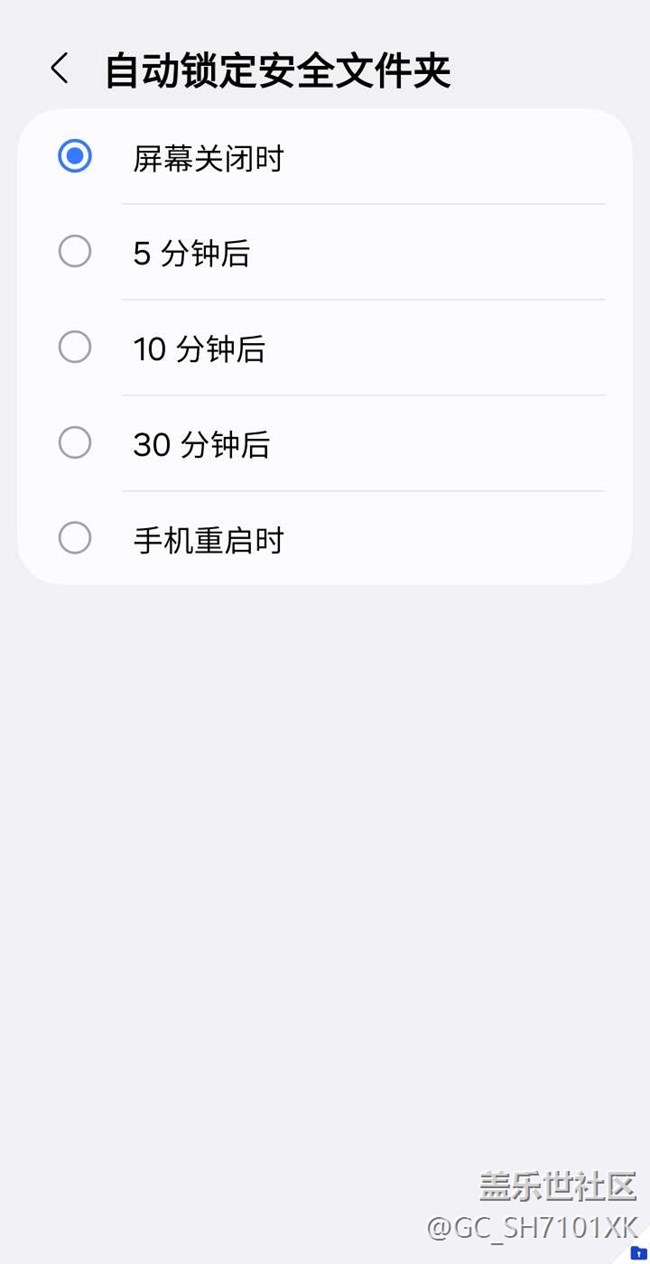Select 屏幕关闭时 option
Image resolution: width=650 pixels, height=1264 pixels.
[x=75, y=157]
